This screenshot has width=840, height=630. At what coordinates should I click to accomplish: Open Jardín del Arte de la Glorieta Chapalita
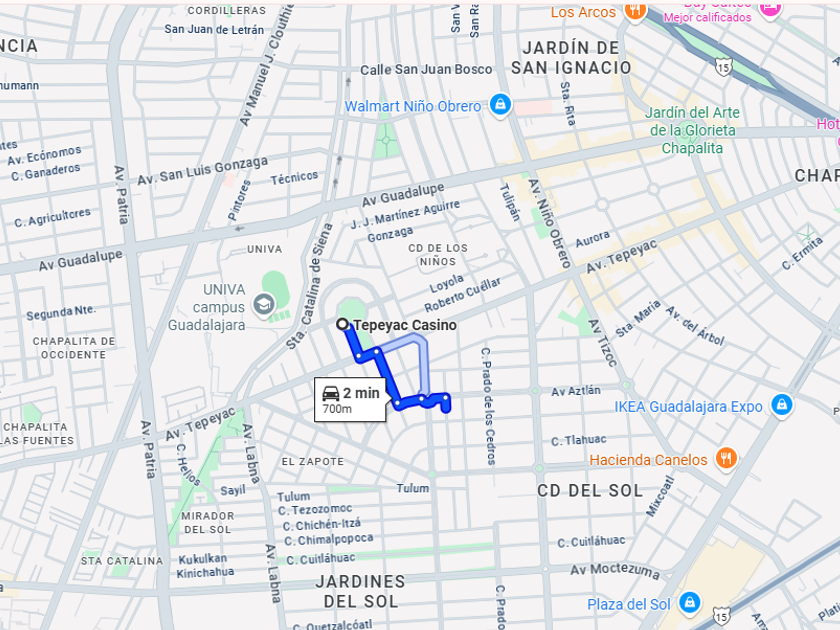(x=692, y=130)
